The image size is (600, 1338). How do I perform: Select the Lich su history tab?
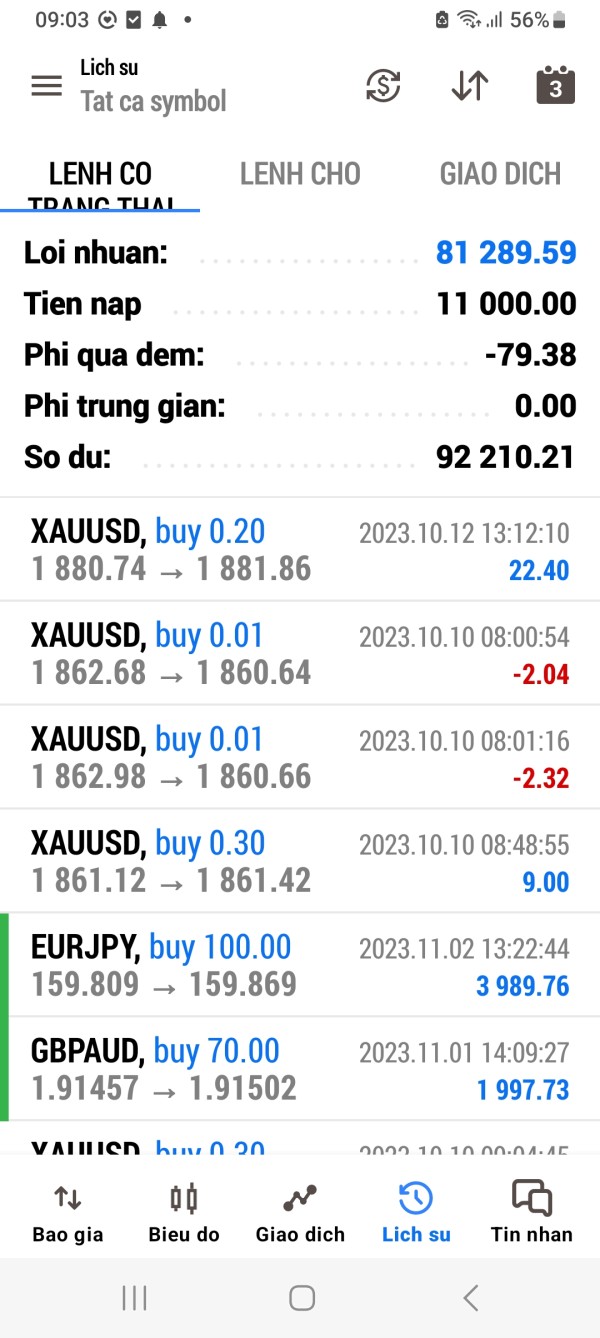click(416, 1212)
